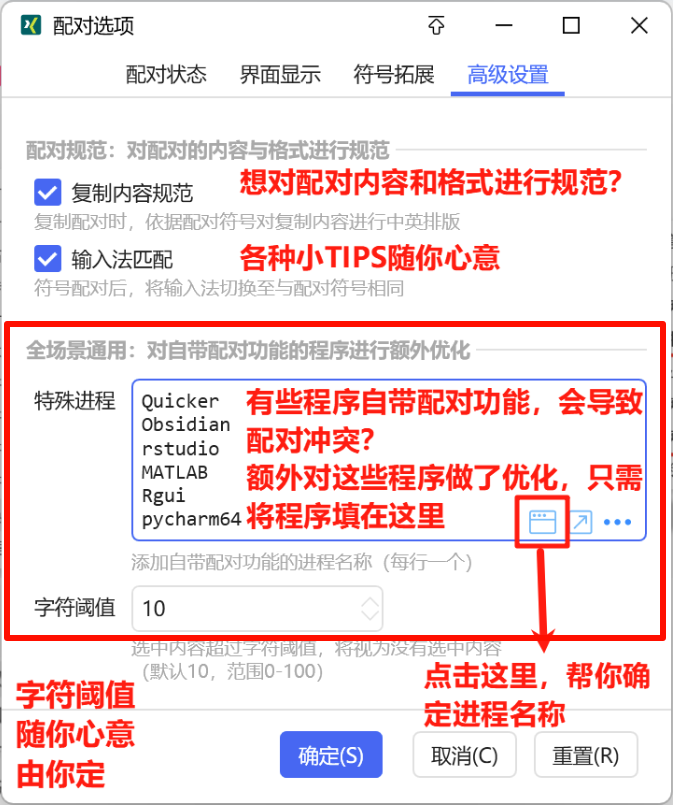
Task: Tap the 取消(C) cancel button
Action: (x=463, y=755)
